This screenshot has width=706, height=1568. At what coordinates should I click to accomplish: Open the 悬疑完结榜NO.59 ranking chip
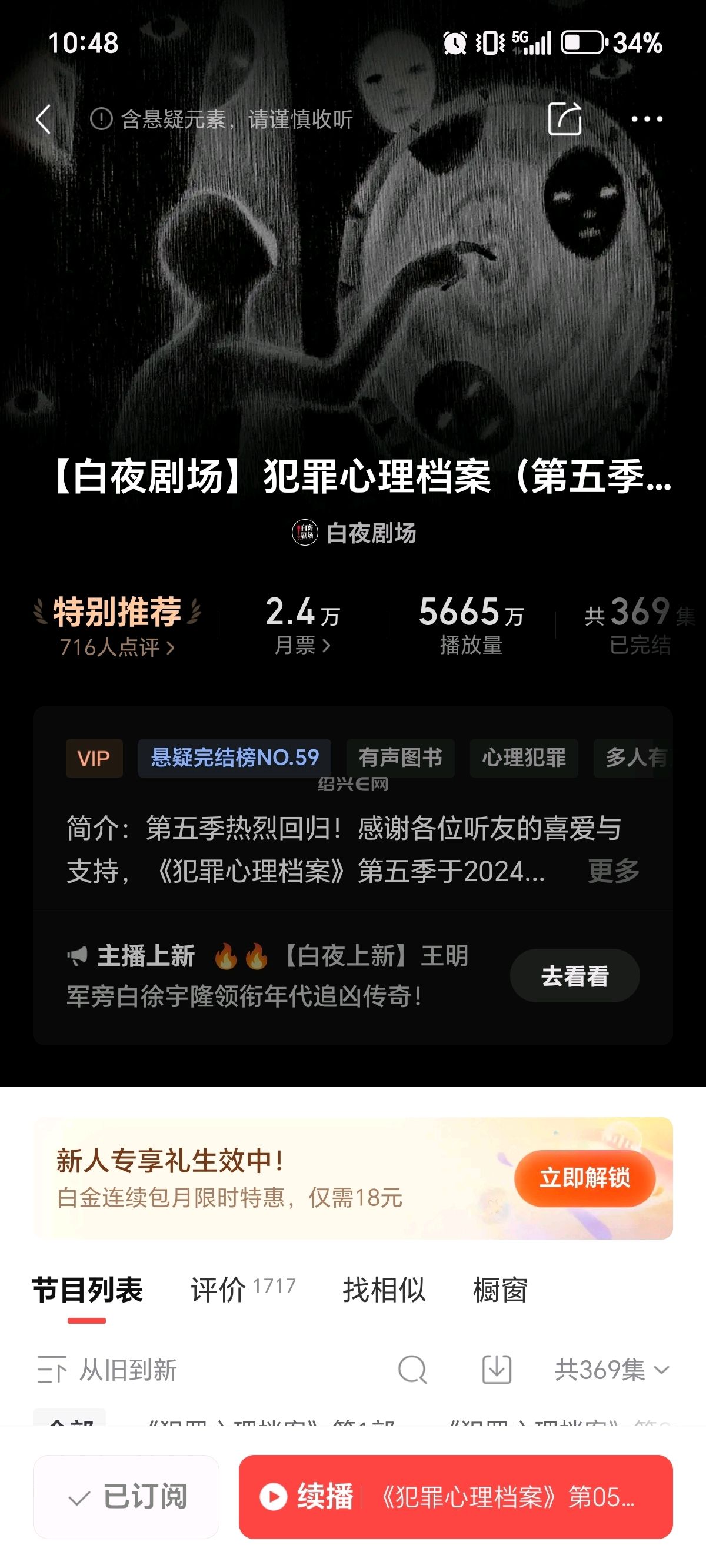(x=234, y=758)
